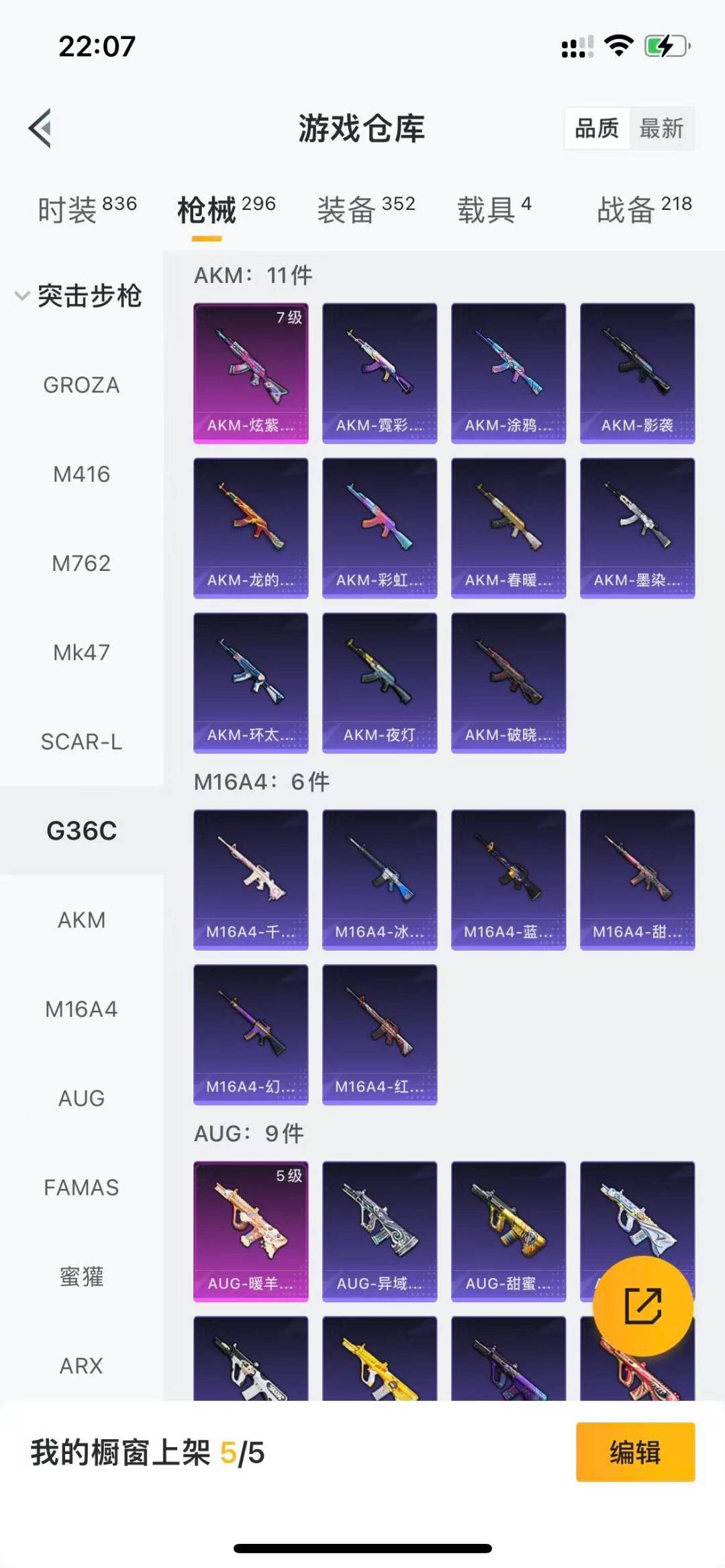Open the AKM-夜灯 skin card
Image resolution: width=725 pixels, height=1568 pixels.
coord(379,682)
